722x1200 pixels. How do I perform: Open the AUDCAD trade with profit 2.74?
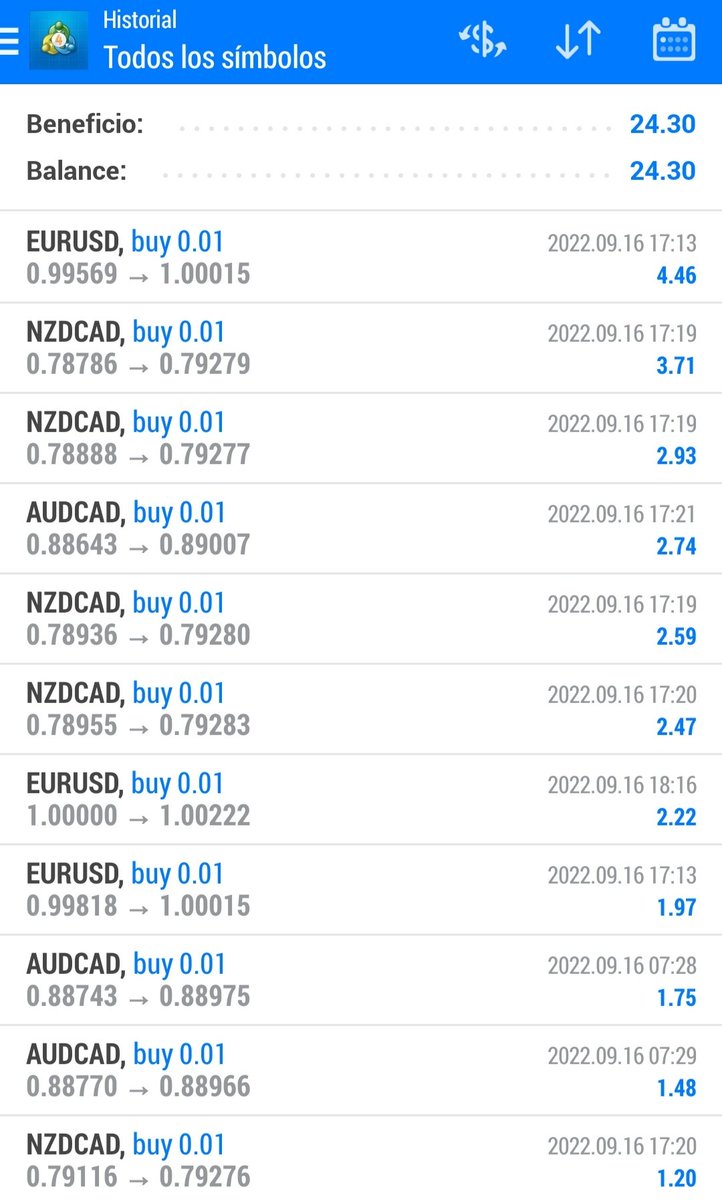[x=361, y=528]
